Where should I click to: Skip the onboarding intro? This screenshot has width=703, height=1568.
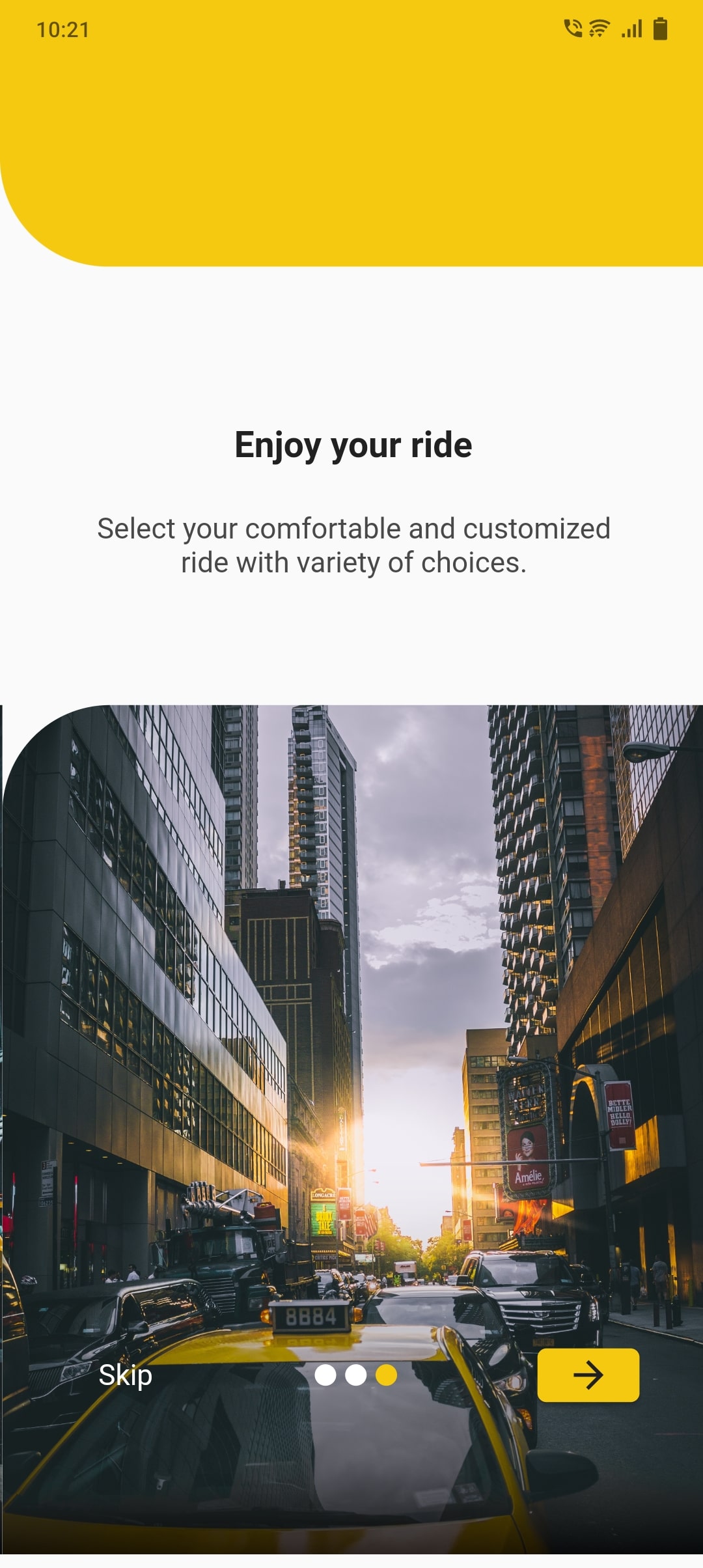pos(125,1375)
